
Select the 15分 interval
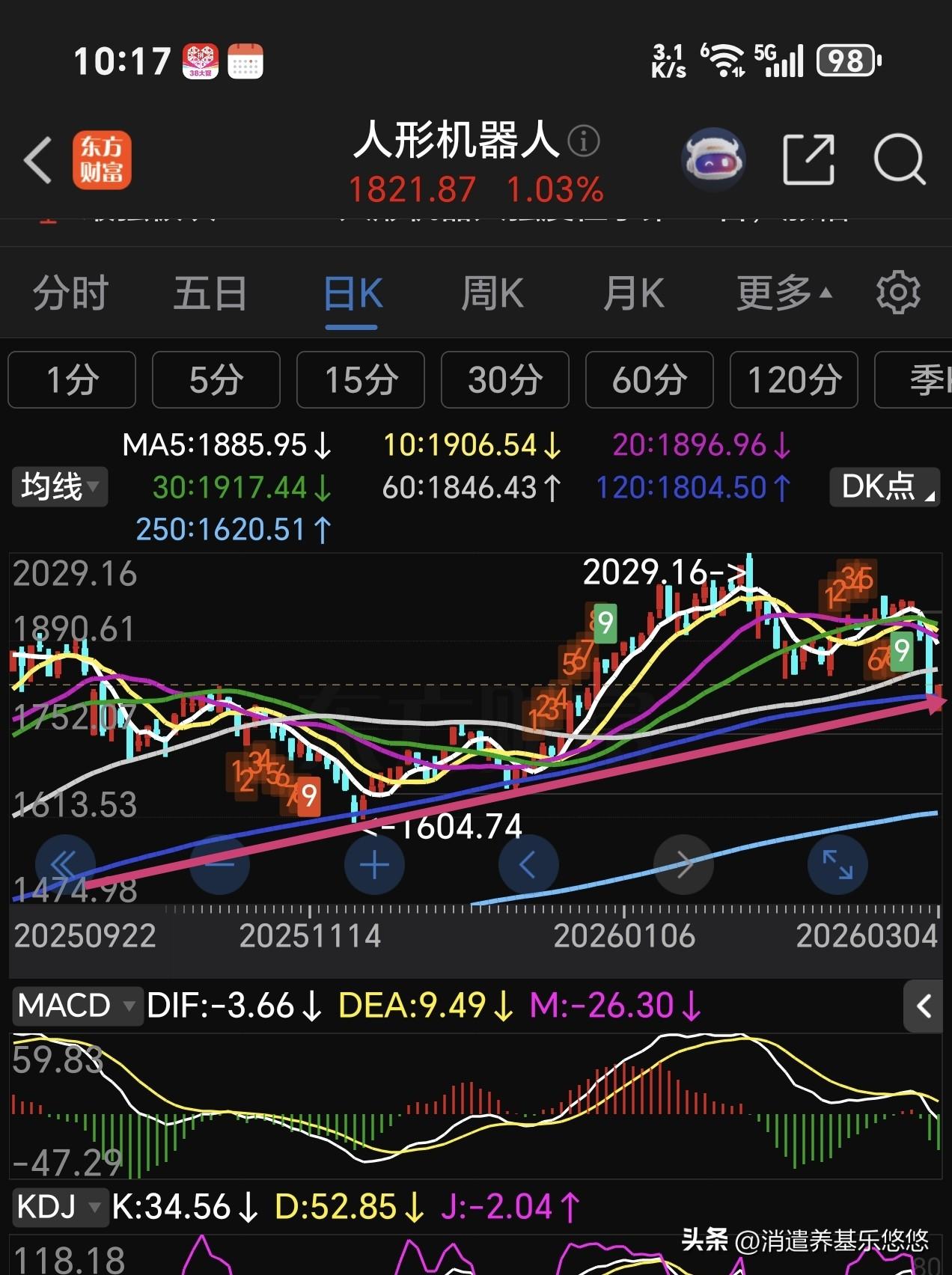(360, 380)
